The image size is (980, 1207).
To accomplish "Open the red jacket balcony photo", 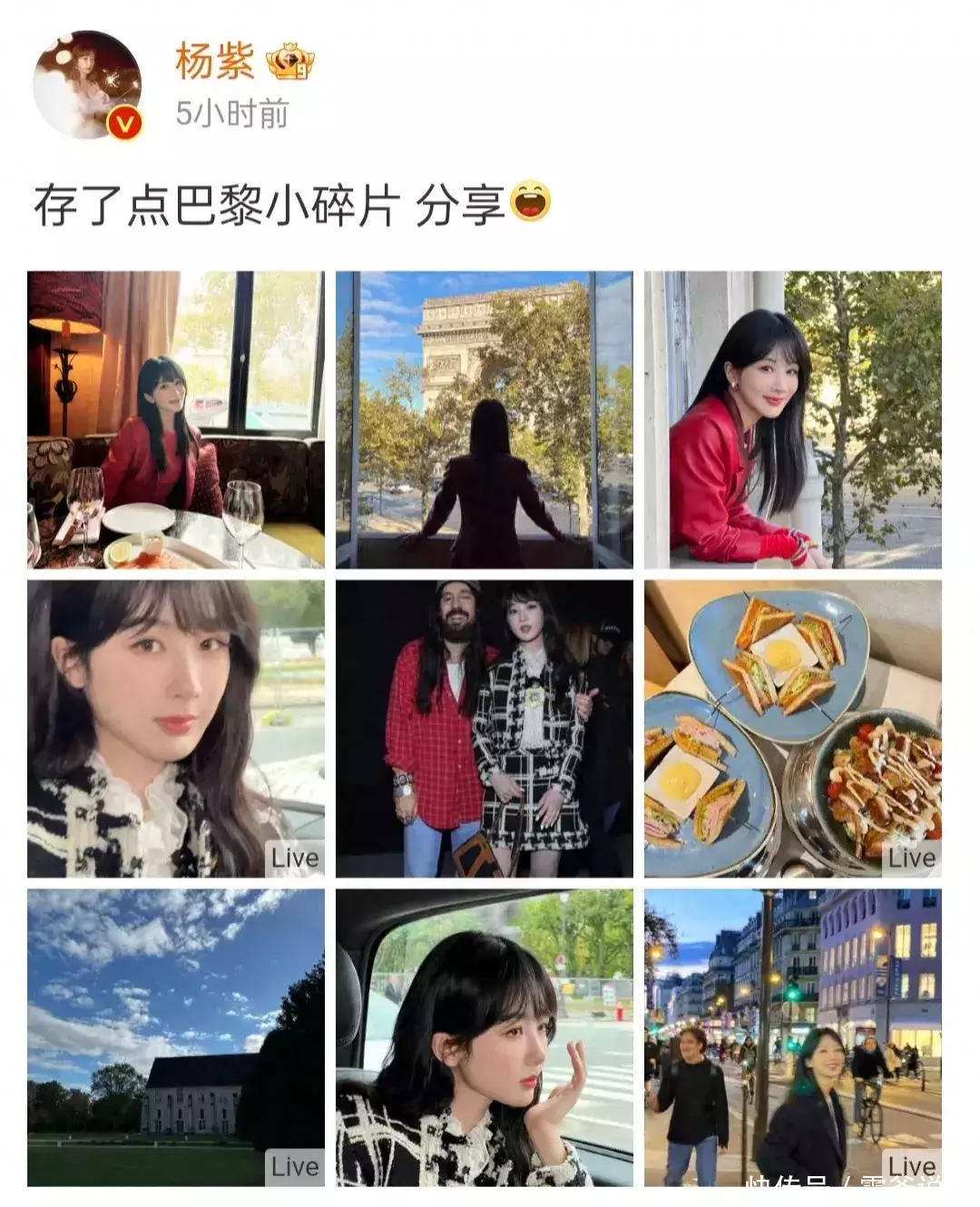I will tap(793, 420).
